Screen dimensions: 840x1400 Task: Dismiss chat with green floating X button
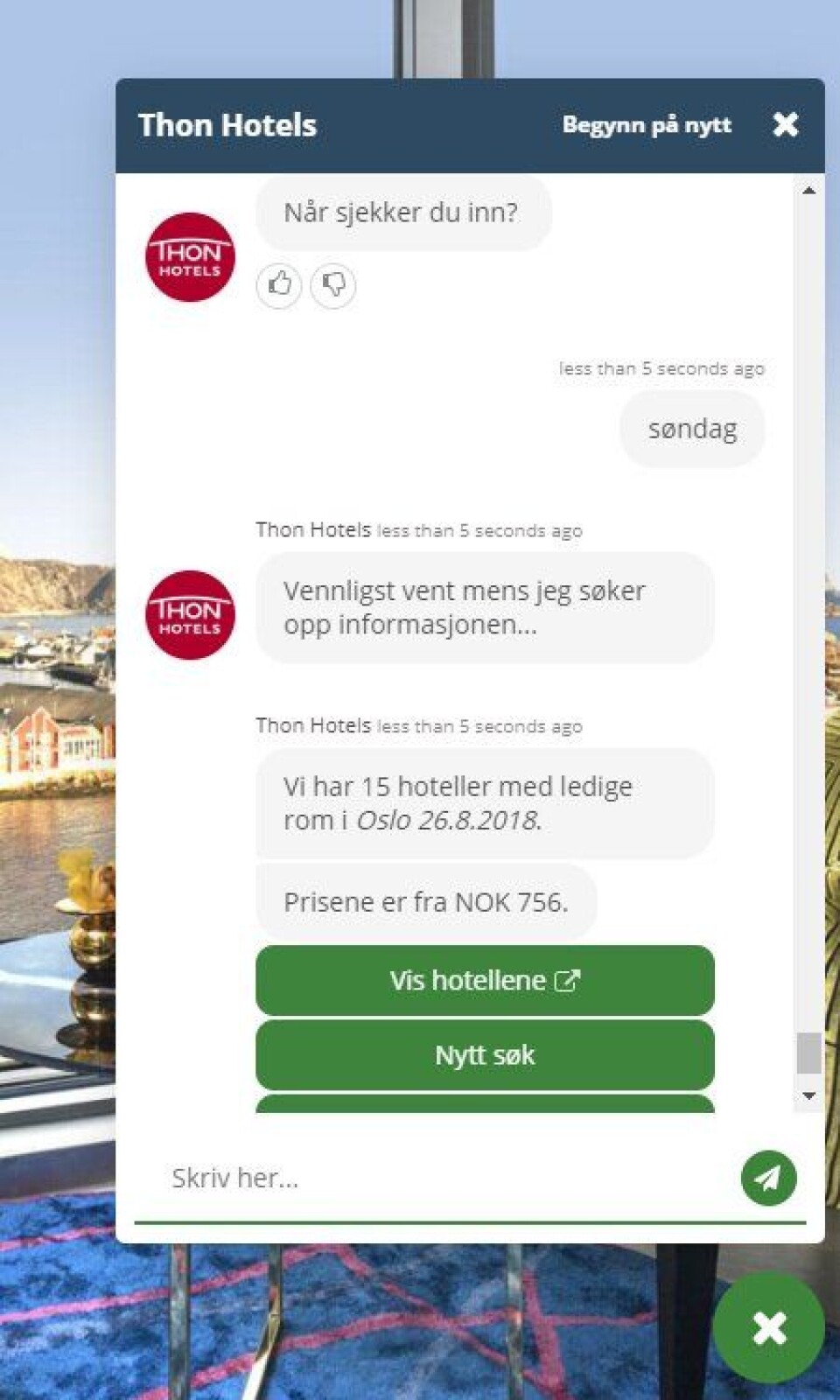[x=768, y=1328]
